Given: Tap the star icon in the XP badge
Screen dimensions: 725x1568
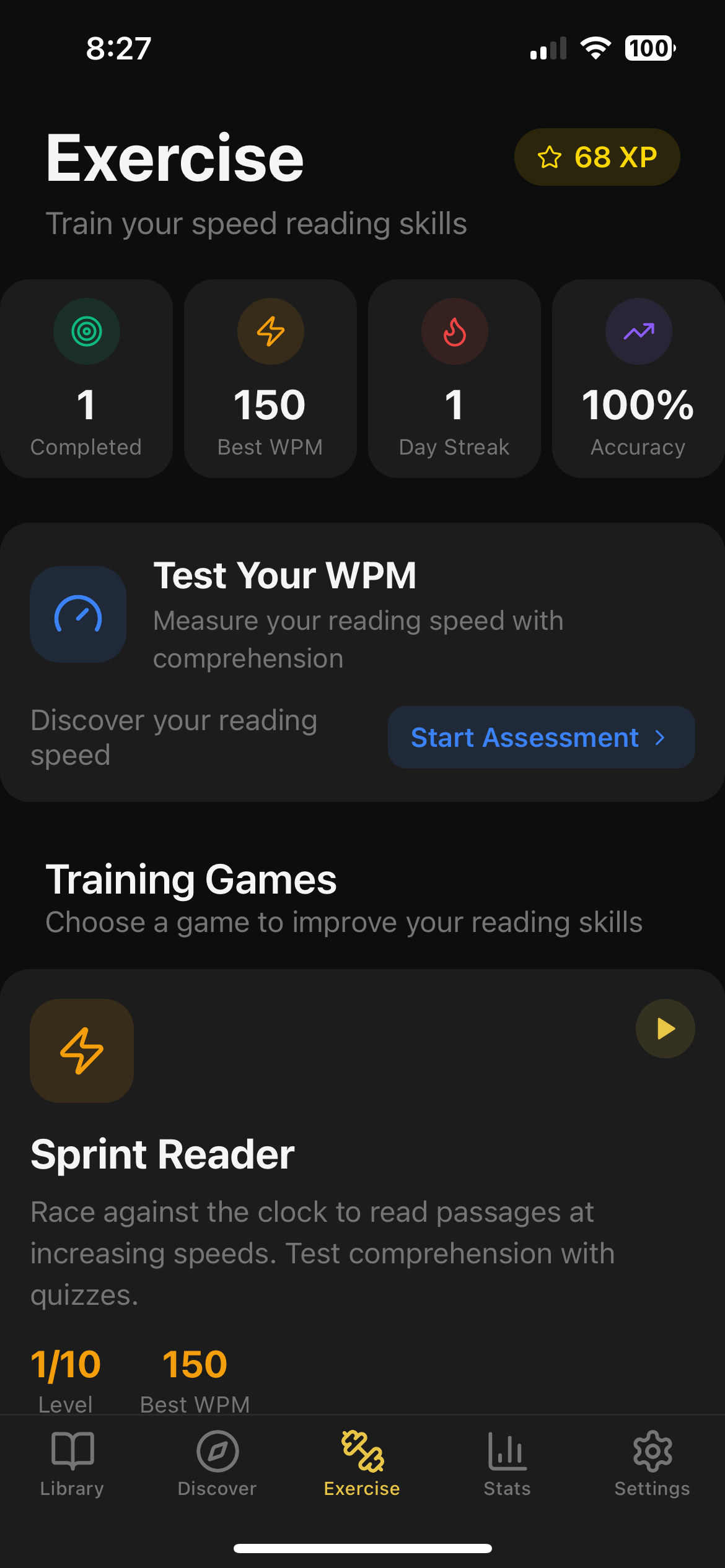Looking at the screenshot, I should tap(549, 157).
